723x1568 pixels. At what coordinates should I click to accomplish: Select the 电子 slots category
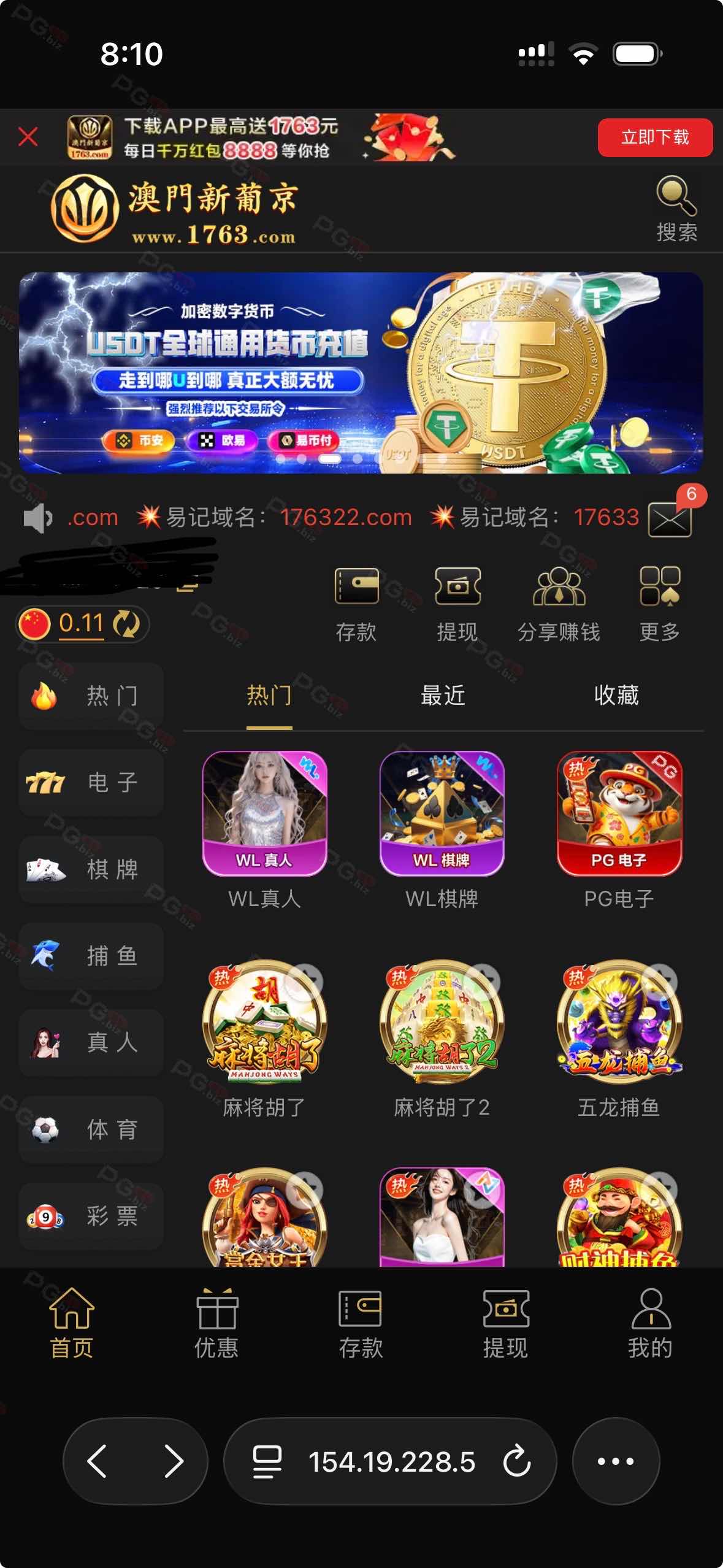coord(91,783)
